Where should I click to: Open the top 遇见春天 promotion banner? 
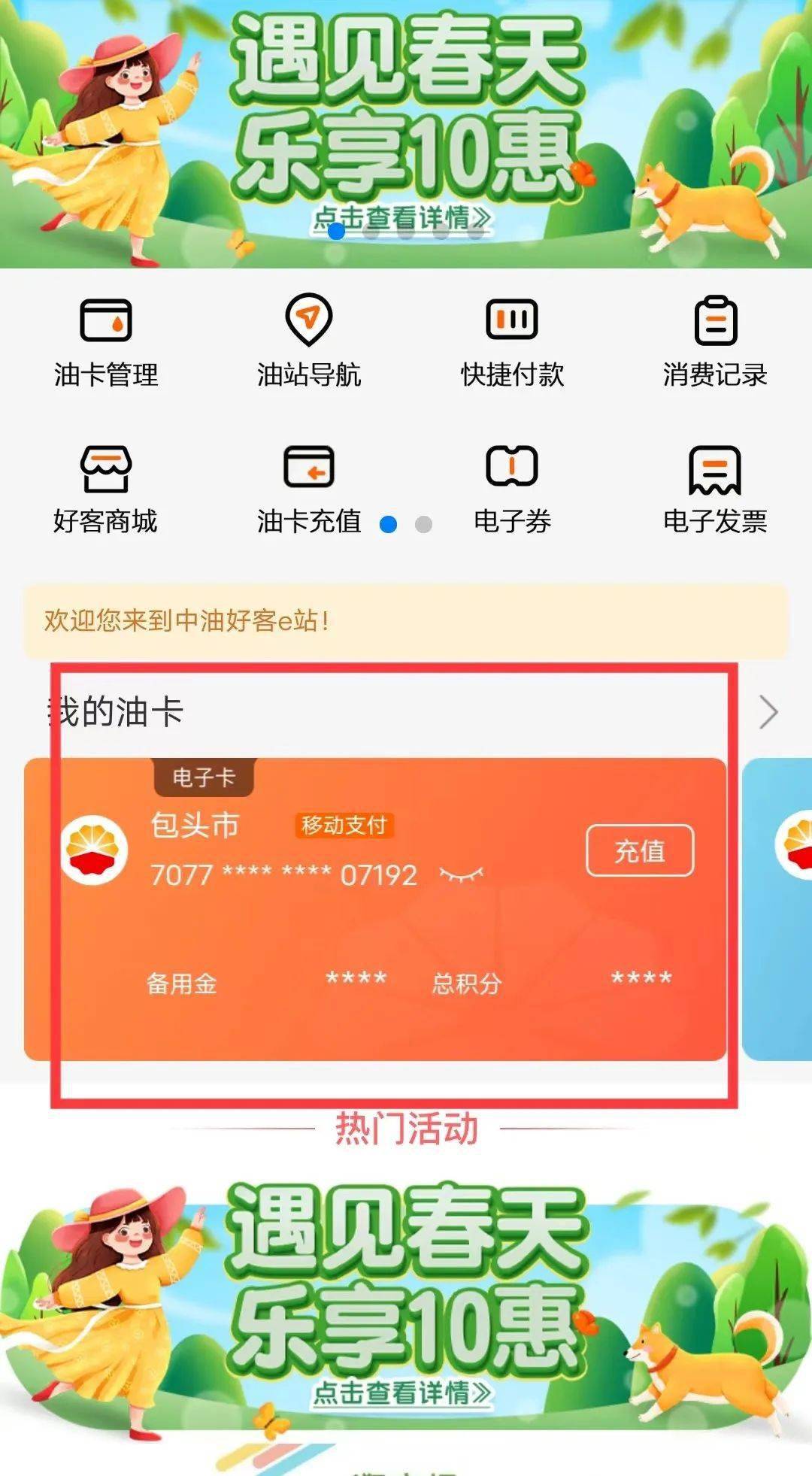pyautogui.click(x=406, y=128)
